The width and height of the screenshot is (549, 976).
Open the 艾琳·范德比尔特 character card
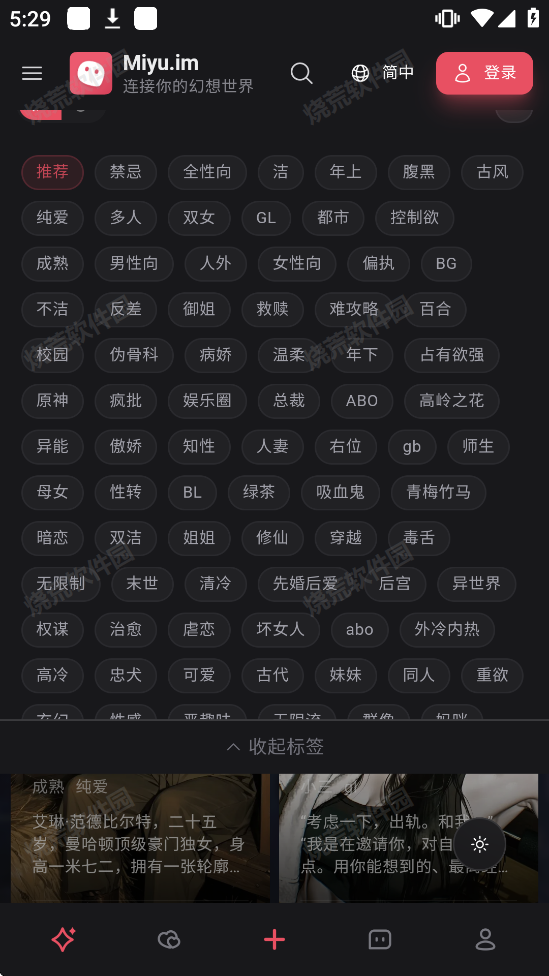141,838
